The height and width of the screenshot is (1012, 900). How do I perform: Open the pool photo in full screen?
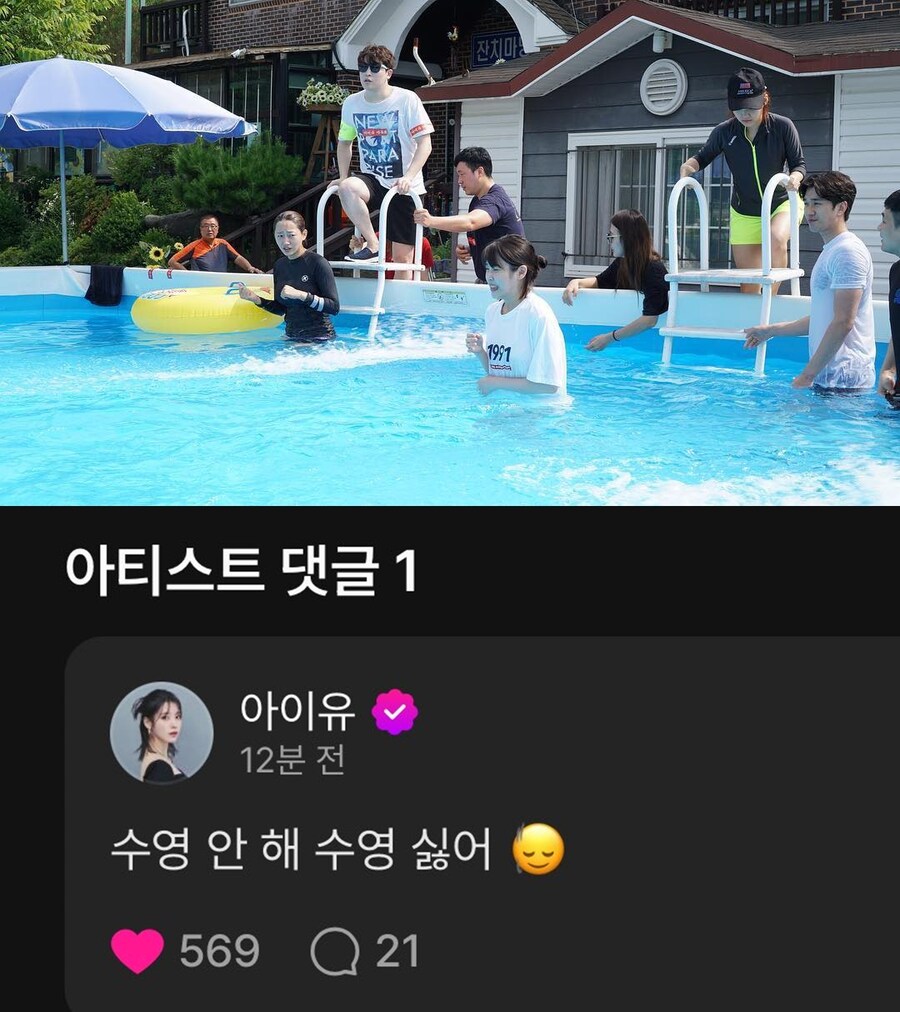pyautogui.click(x=450, y=250)
